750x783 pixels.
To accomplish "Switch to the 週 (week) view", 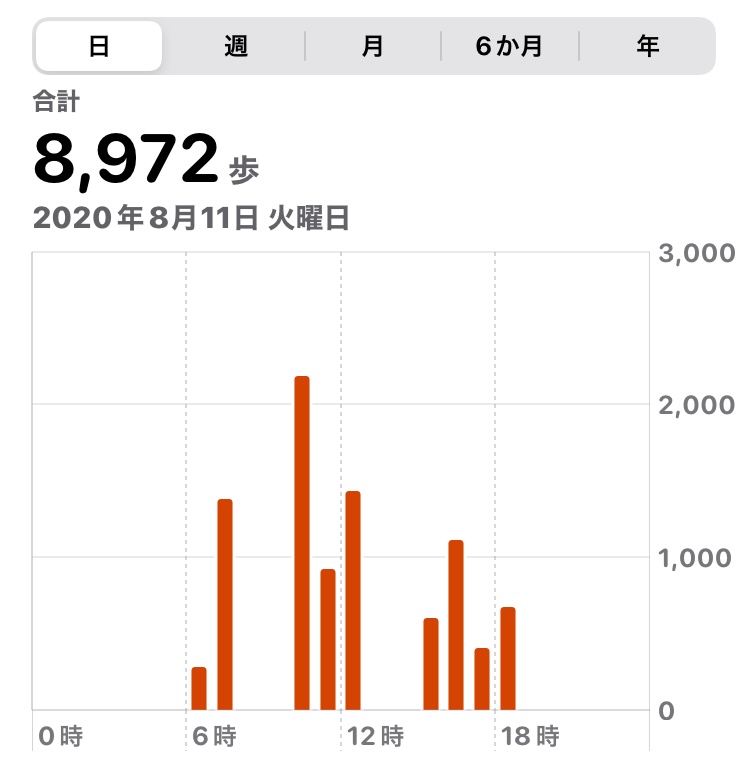I will click(x=236, y=47).
